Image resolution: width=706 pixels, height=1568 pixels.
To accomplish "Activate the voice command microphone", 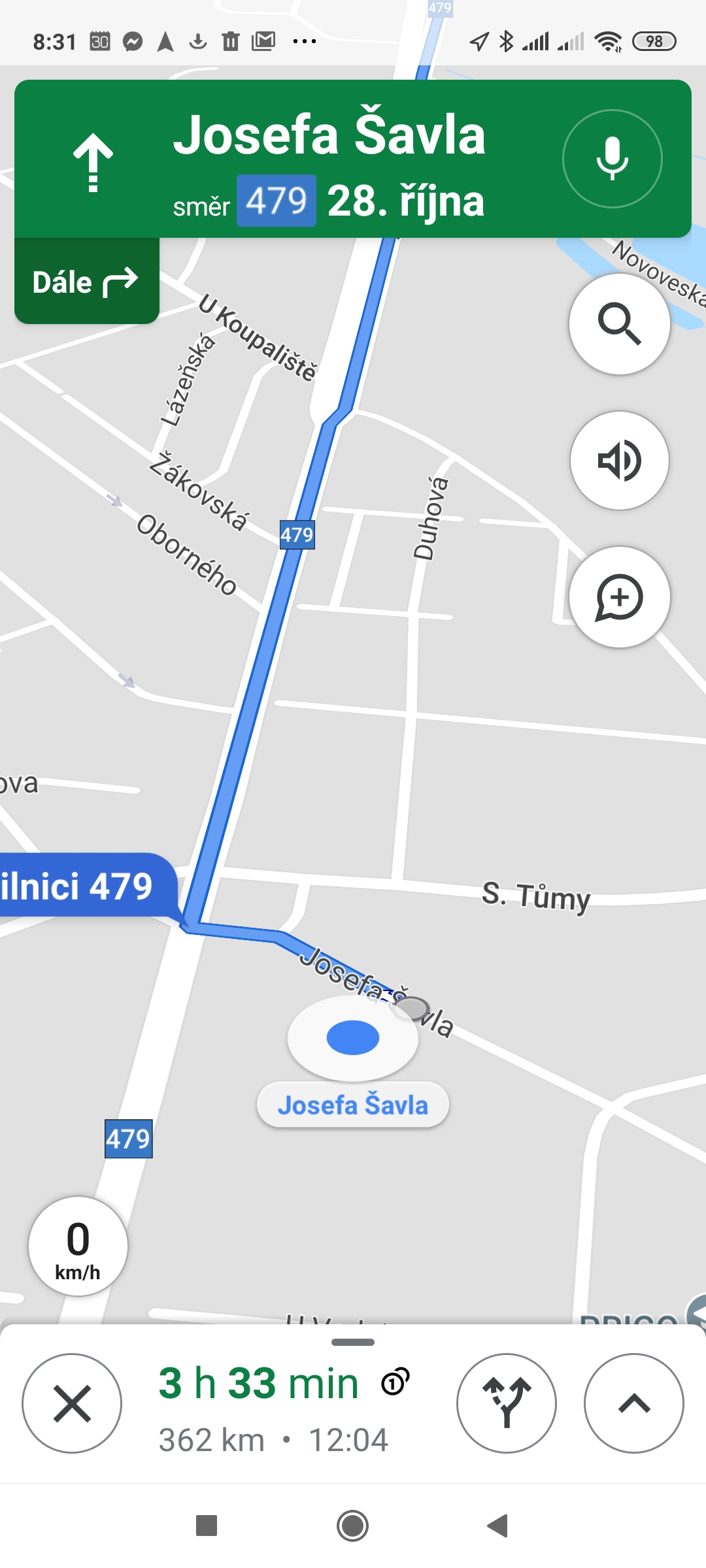I will (x=612, y=159).
